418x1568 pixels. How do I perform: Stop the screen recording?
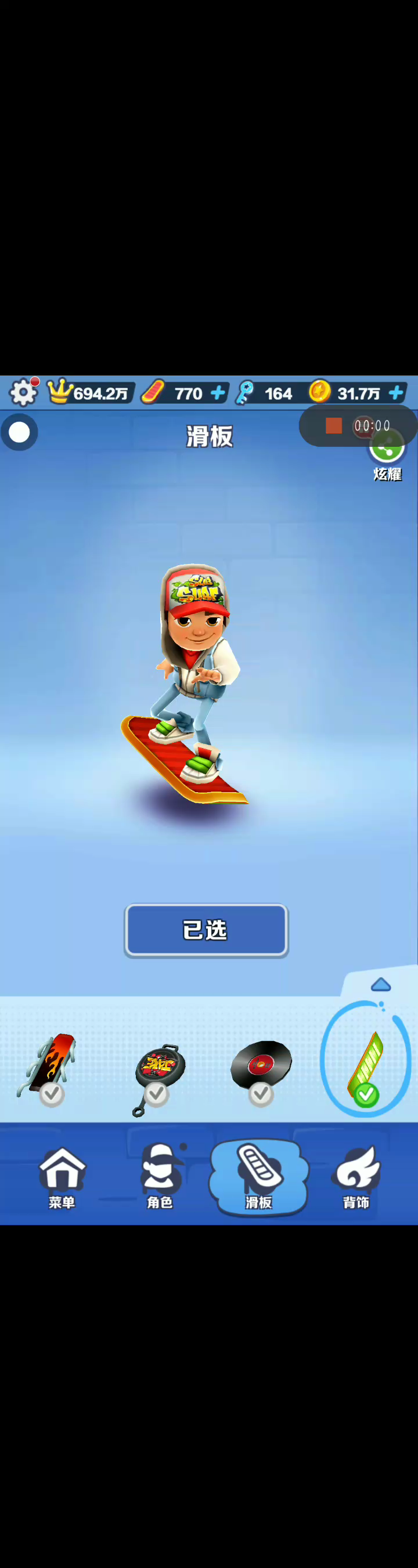click(x=334, y=425)
